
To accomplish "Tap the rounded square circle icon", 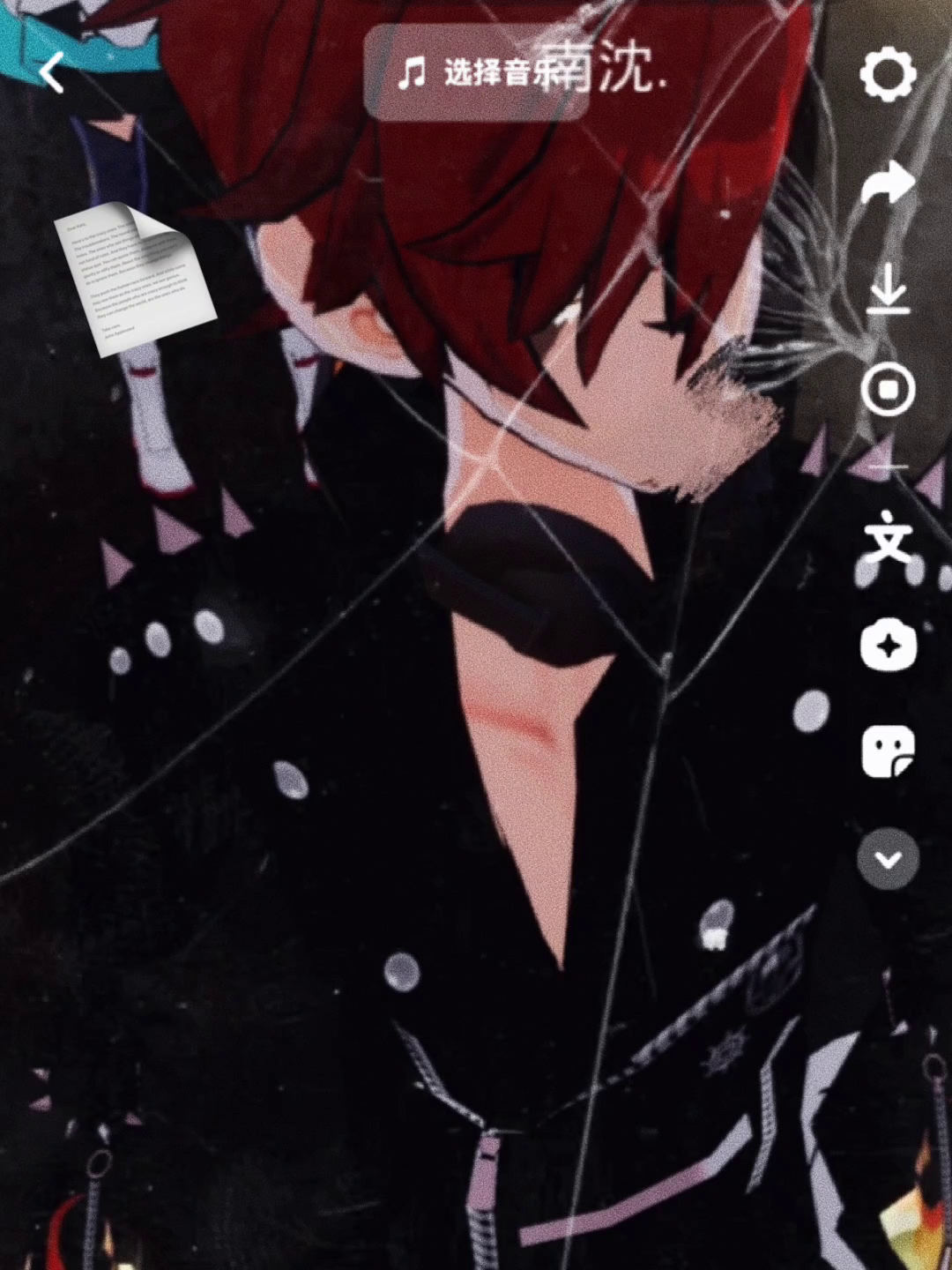I will pyautogui.click(x=888, y=389).
